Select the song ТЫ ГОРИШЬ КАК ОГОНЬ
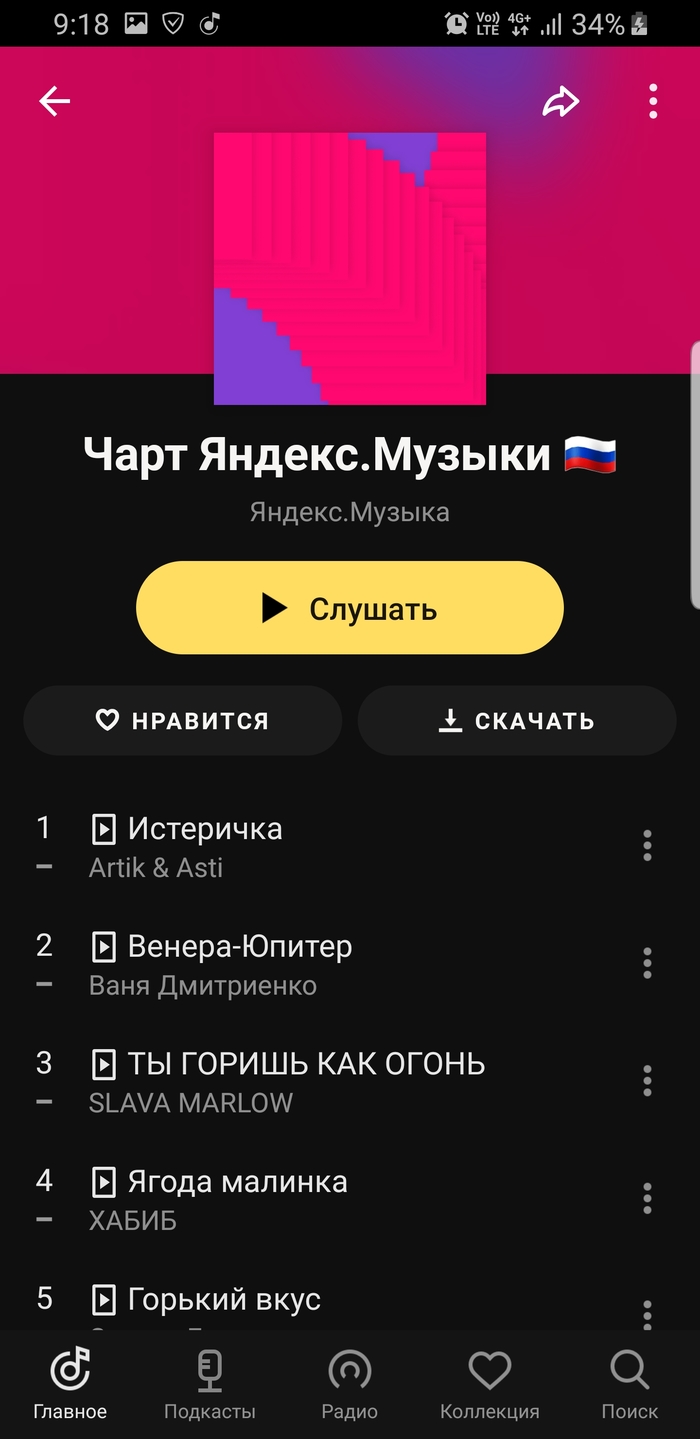The width and height of the screenshot is (700, 1439). tap(305, 1064)
